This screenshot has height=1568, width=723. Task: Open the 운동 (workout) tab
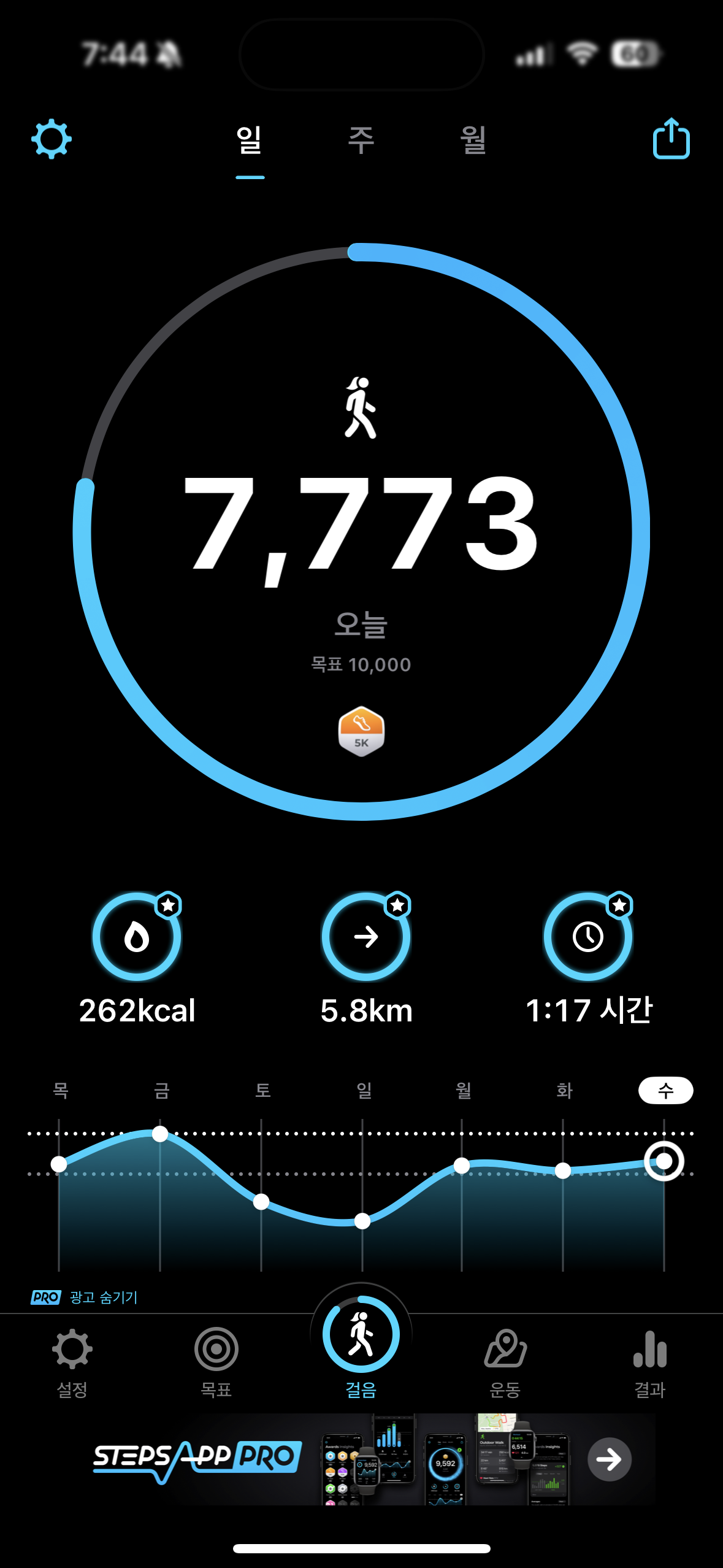pyautogui.click(x=505, y=1362)
